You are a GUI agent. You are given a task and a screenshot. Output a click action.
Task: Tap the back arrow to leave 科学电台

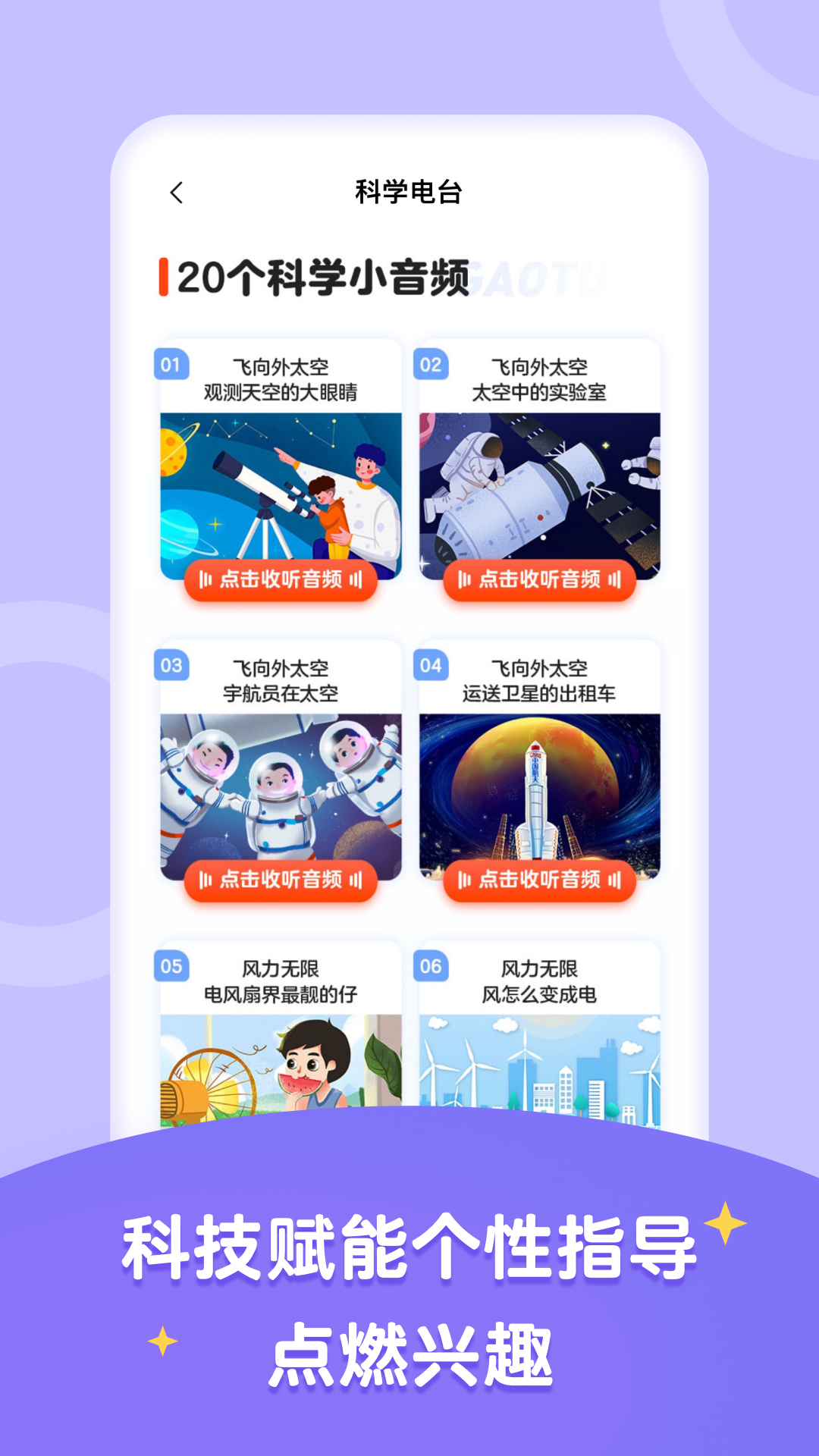[x=178, y=193]
